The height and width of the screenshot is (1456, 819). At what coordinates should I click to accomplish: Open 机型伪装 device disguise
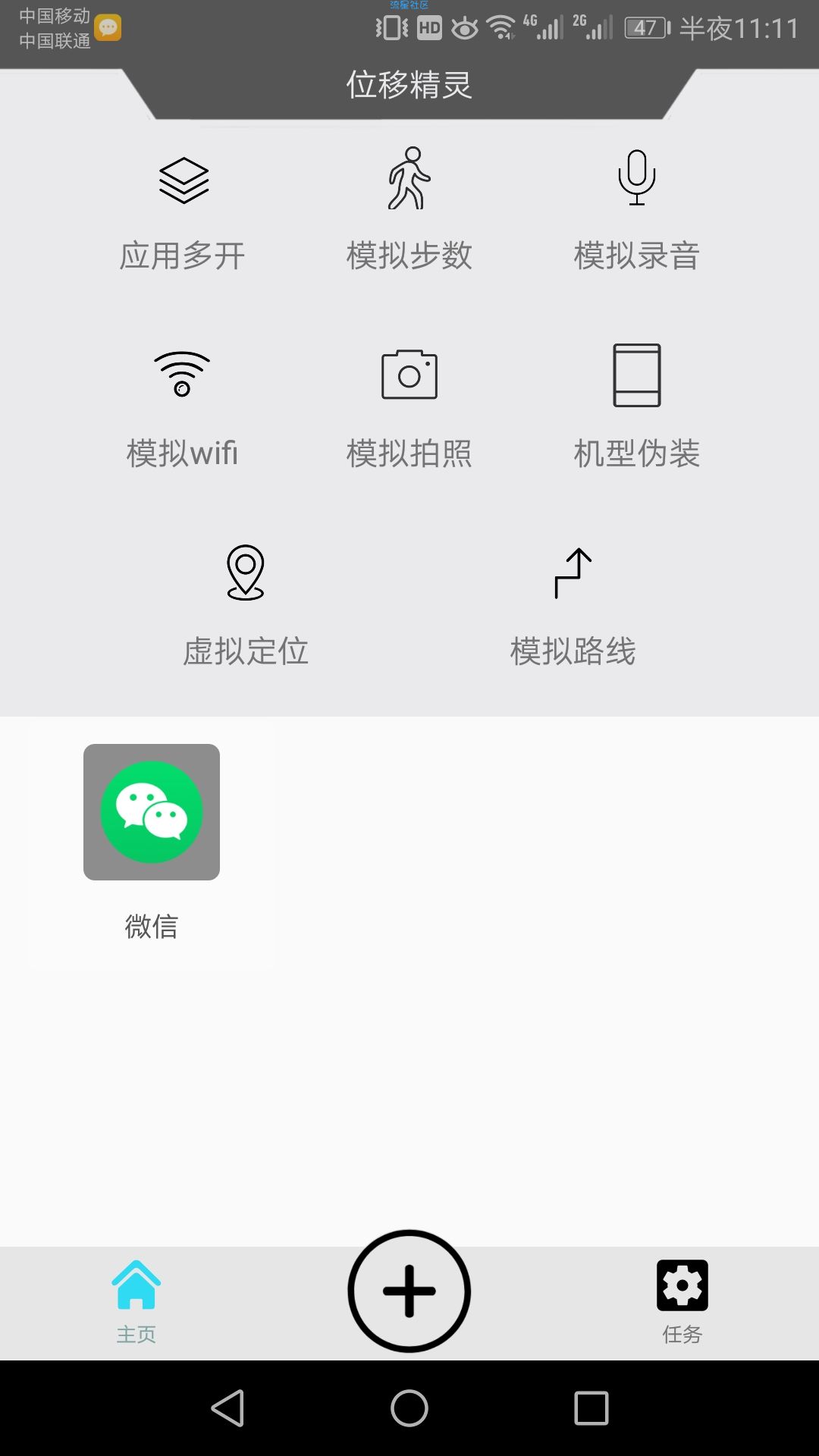coord(637,407)
